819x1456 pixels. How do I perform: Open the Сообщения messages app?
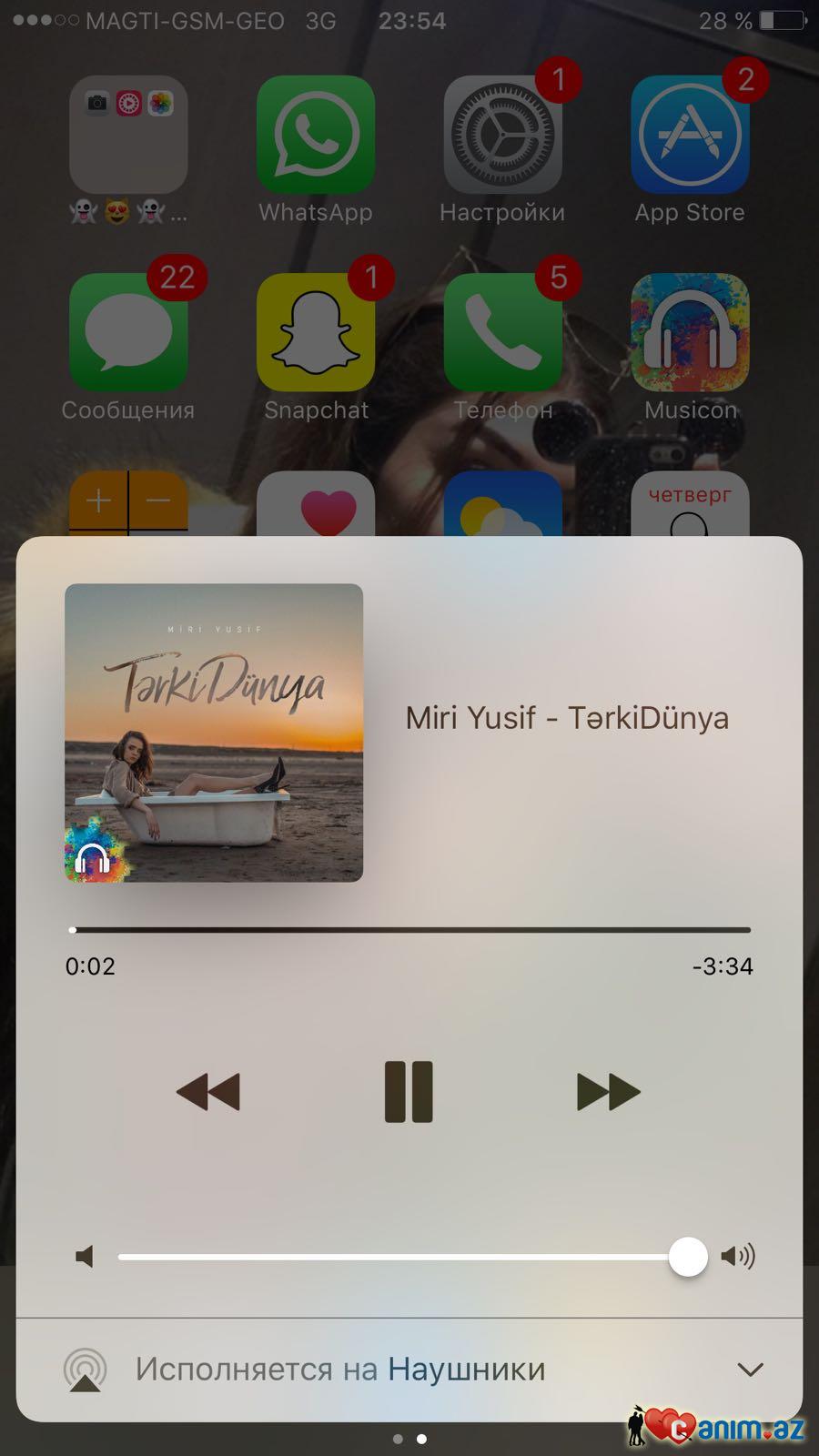(x=128, y=333)
